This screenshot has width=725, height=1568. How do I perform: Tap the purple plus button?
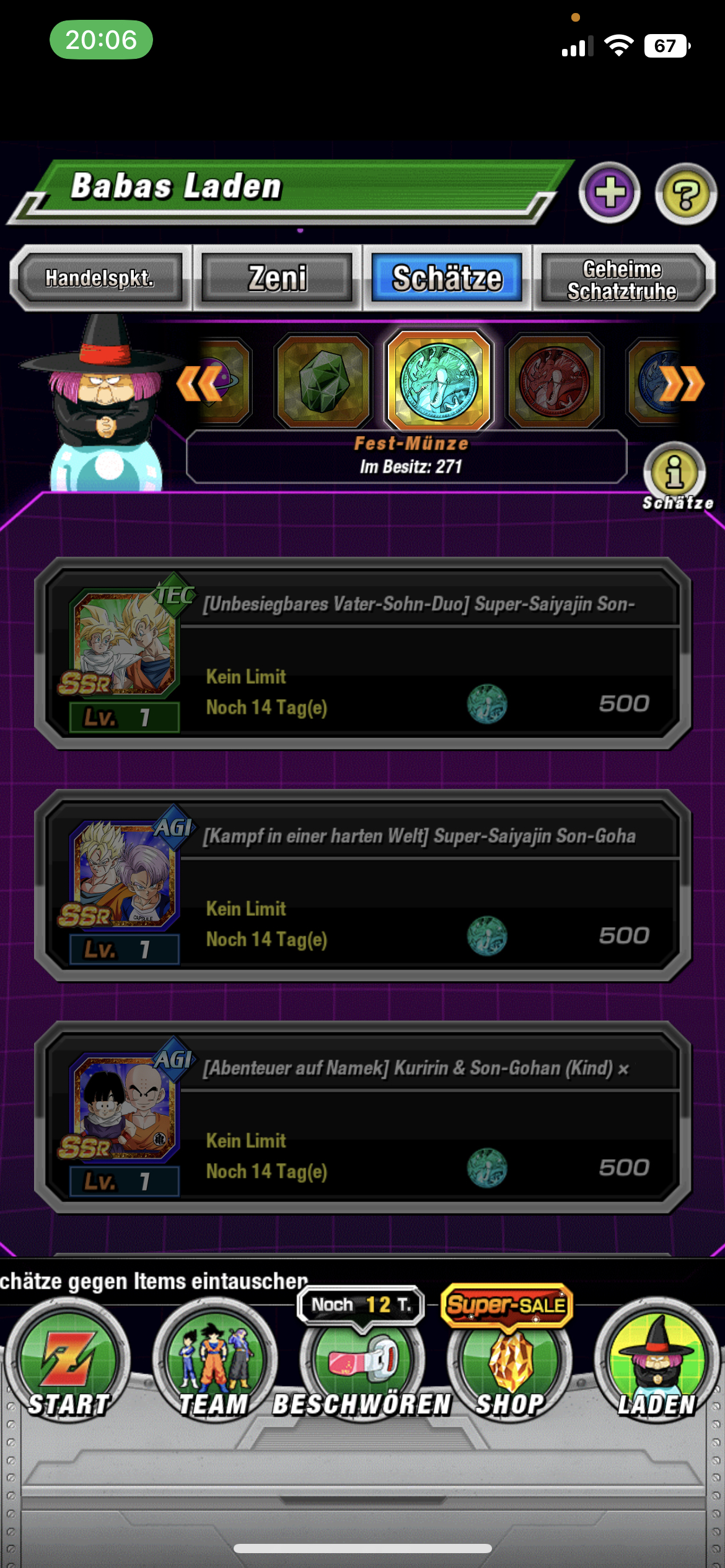tap(610, 193)
